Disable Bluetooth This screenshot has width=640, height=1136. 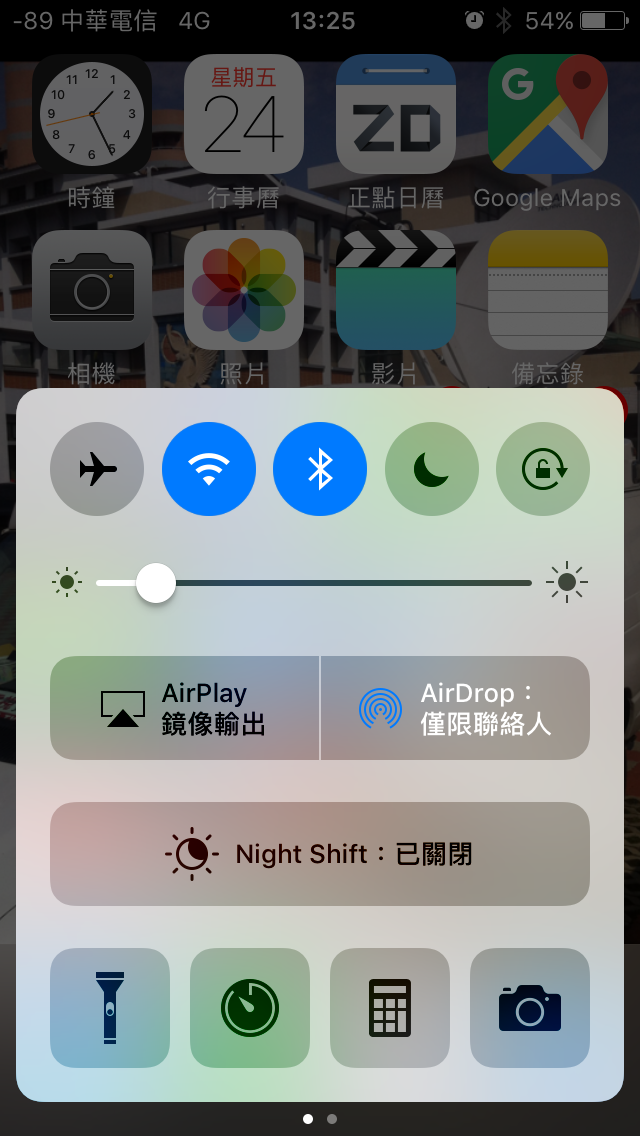click(x=320, y=469)
